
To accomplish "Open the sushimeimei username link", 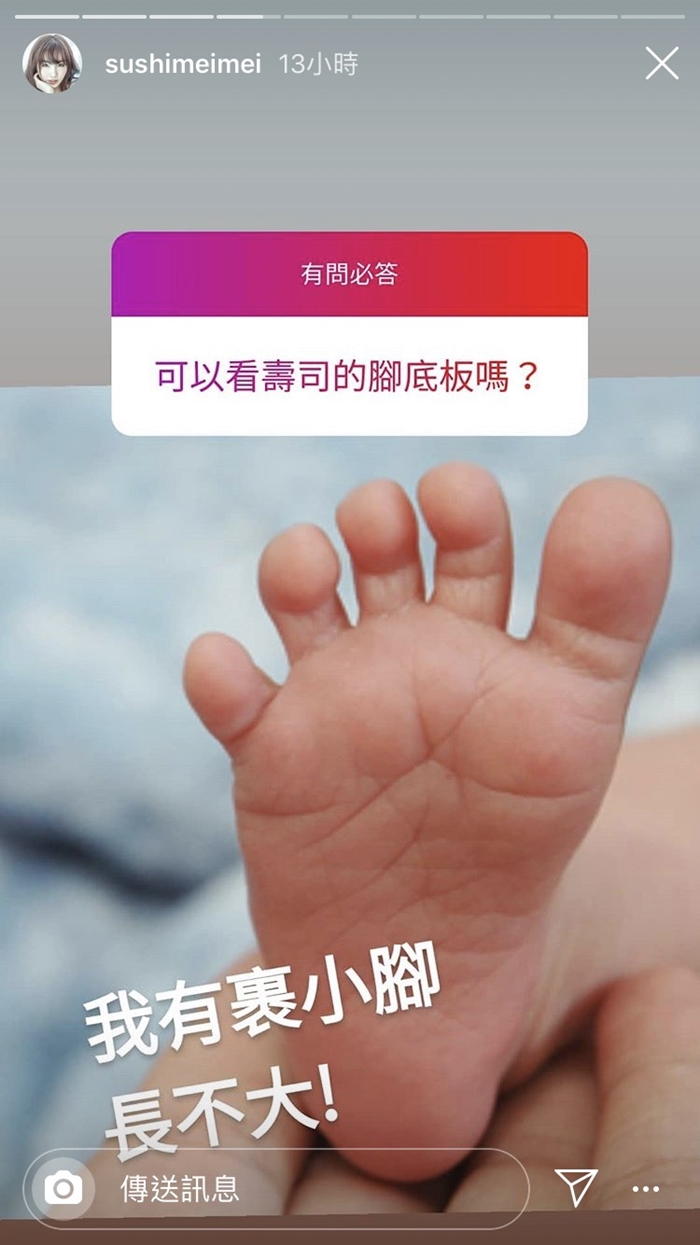I will 182,65.
